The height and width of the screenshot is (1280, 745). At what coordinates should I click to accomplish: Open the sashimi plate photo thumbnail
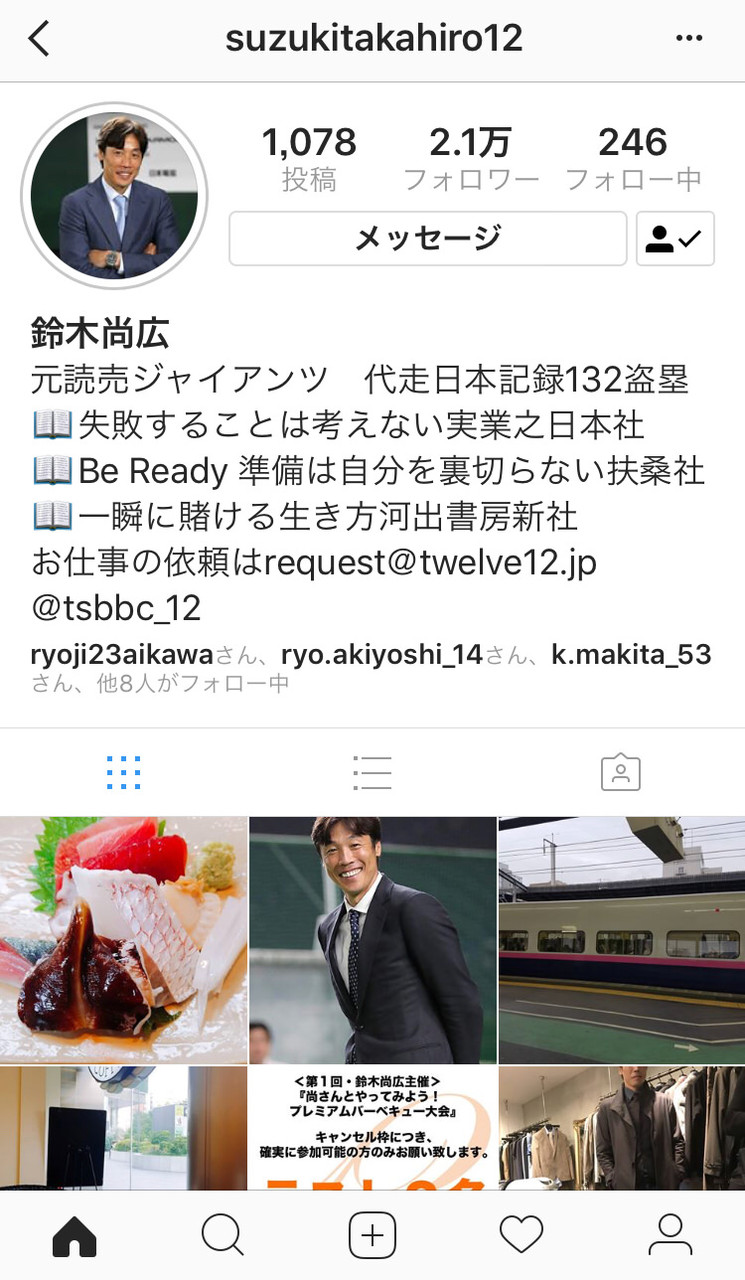coord(124,938)
